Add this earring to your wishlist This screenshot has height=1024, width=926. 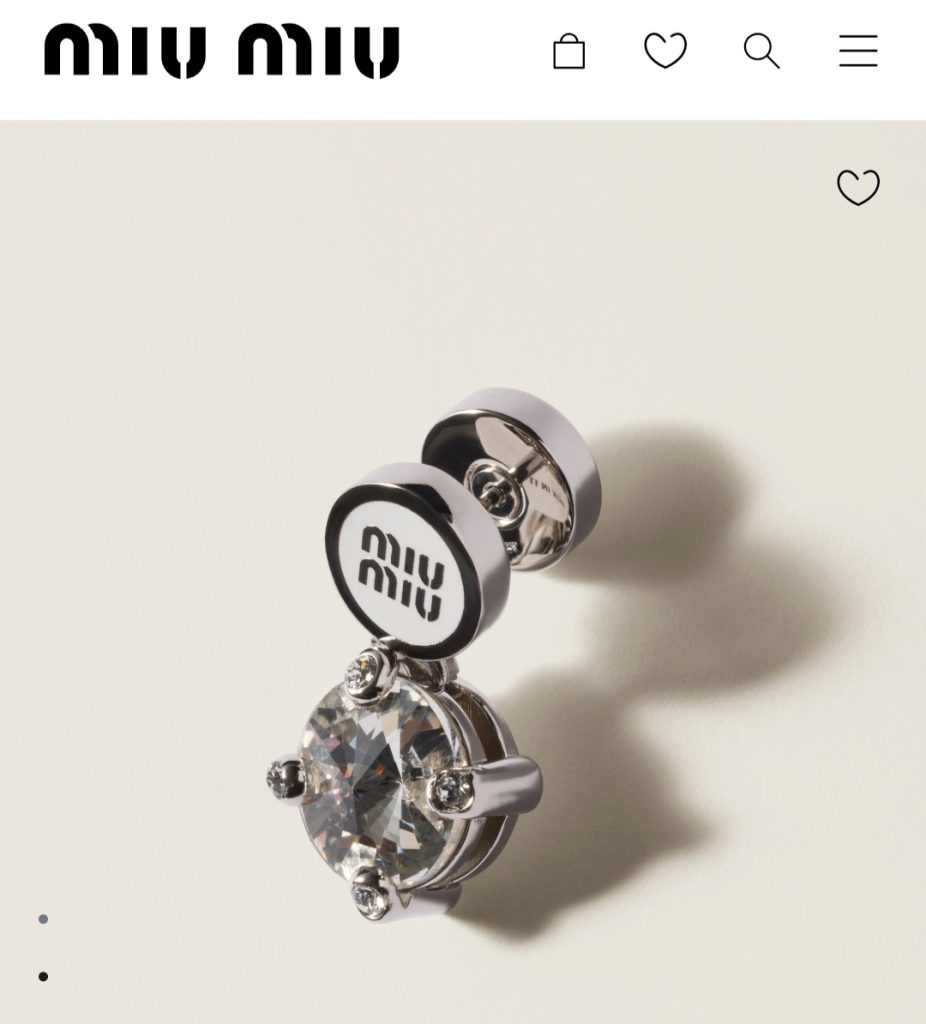tap(858, 187)
